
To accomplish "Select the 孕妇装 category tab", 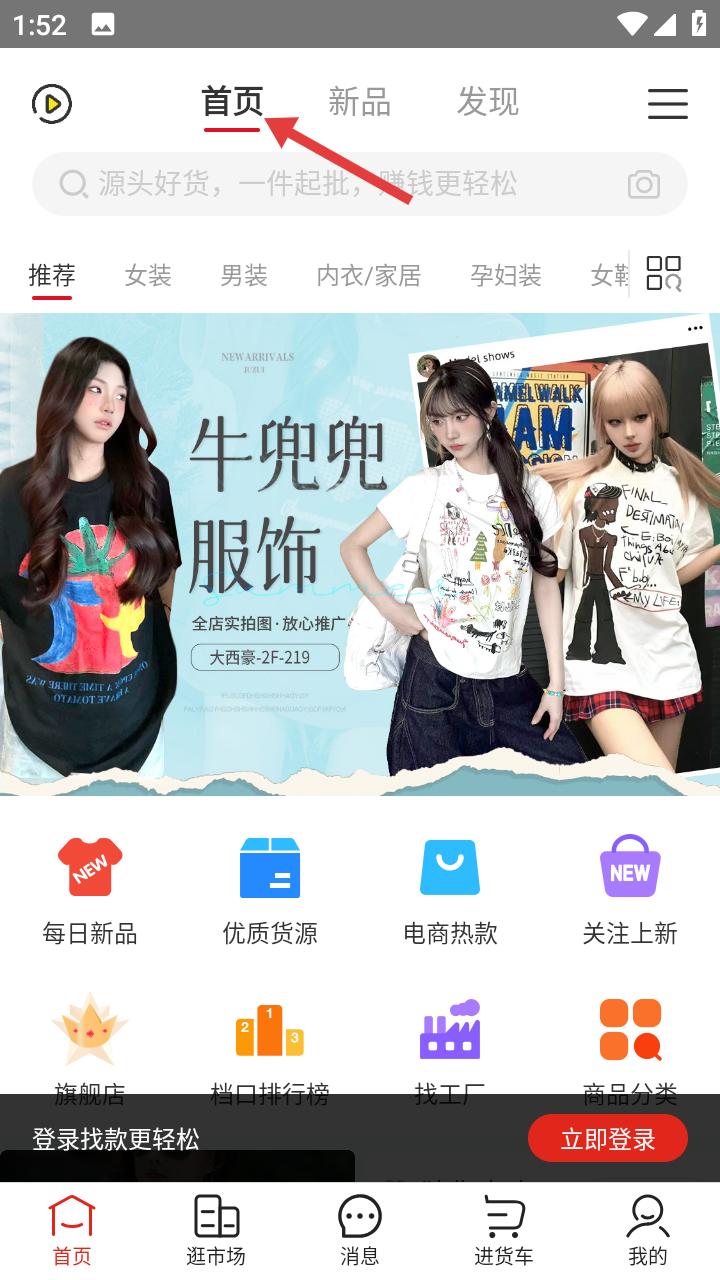I will tap(506, 275).
